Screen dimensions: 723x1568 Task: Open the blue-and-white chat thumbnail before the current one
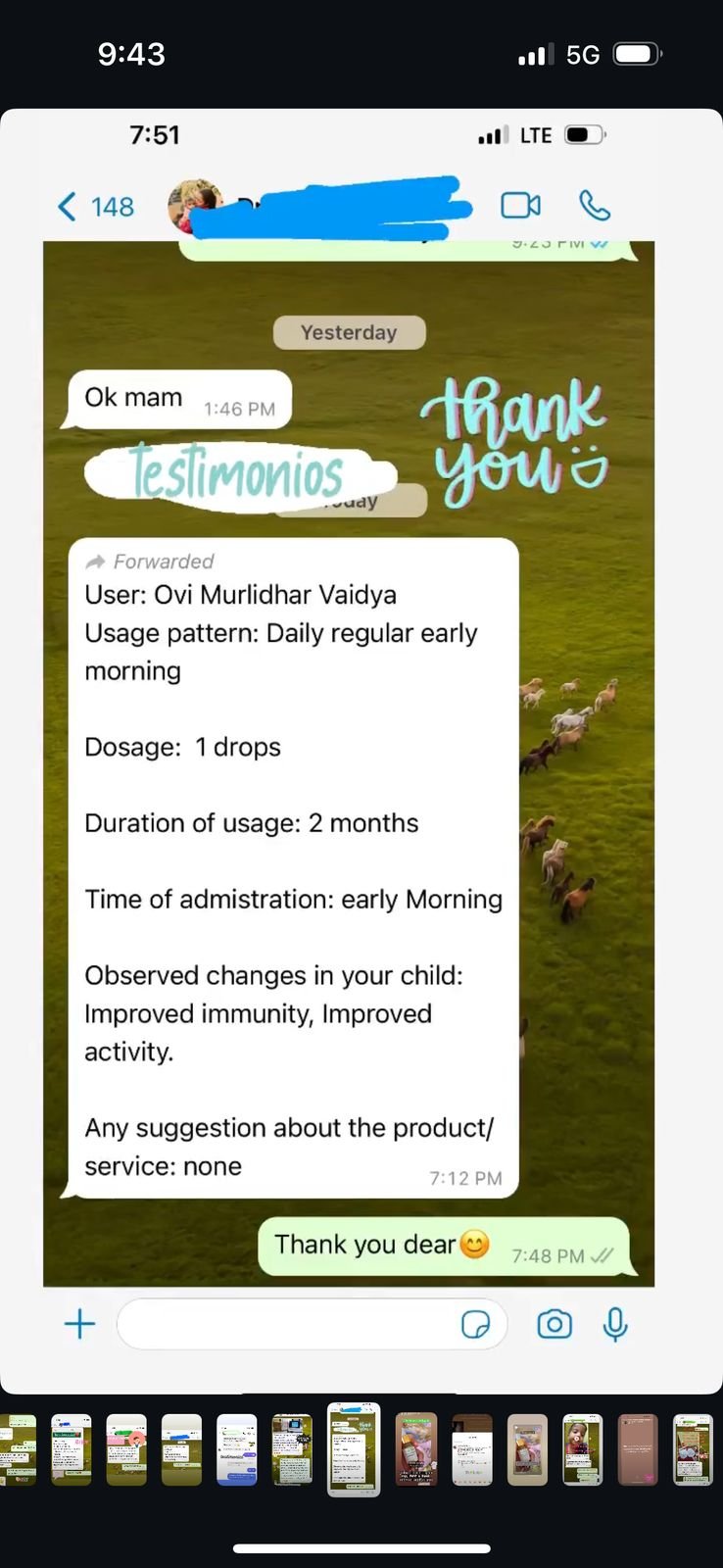236,1449
